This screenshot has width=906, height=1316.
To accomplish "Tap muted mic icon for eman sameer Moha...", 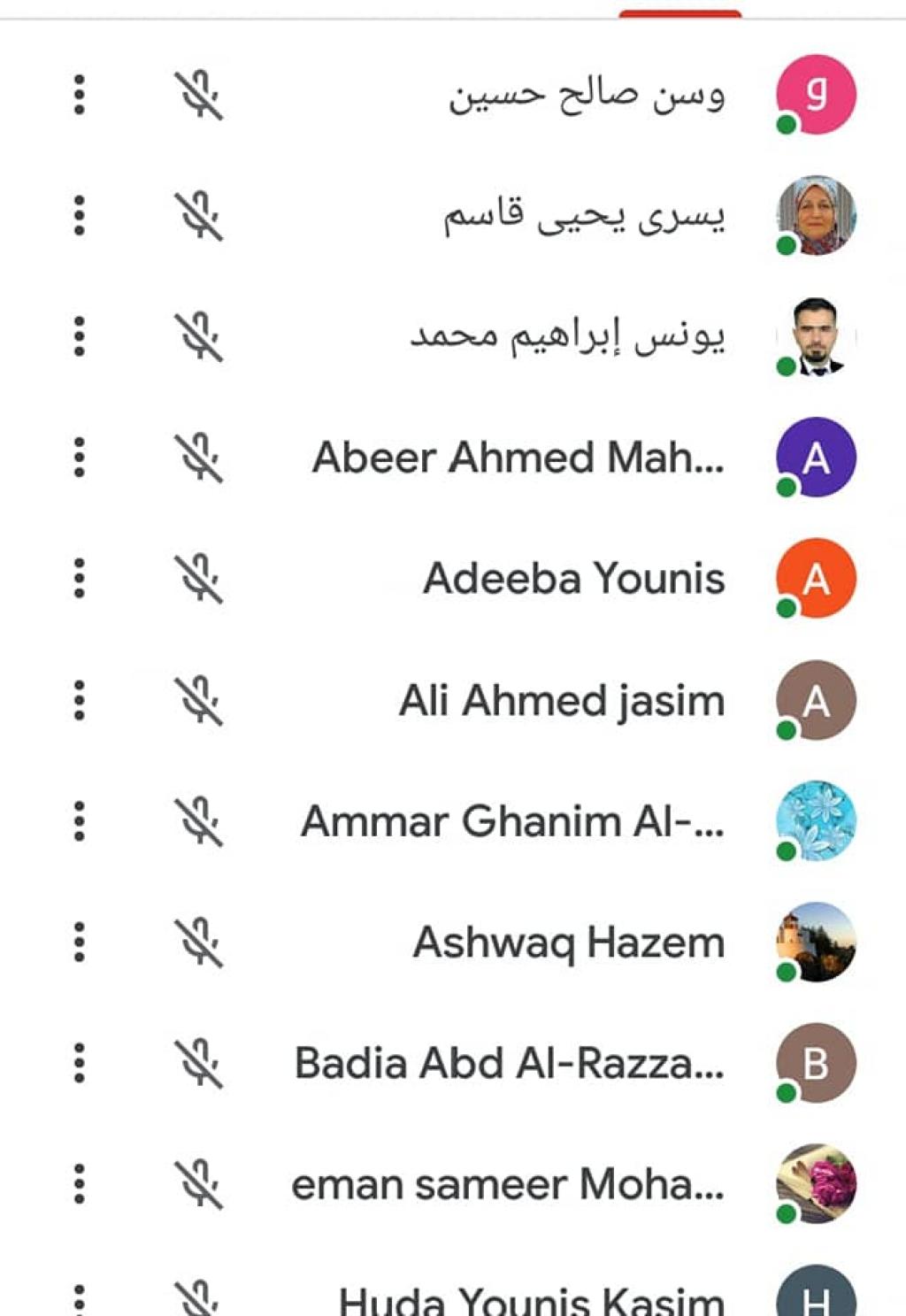I will [x=199, y=1184].
